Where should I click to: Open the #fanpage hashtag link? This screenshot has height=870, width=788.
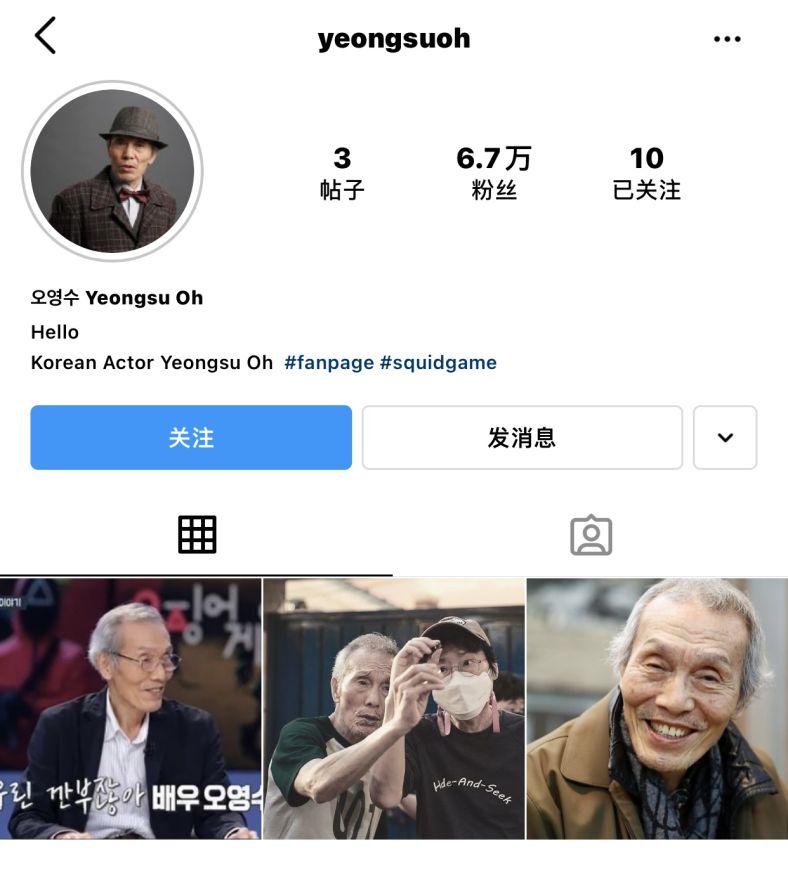coord(328,363)
